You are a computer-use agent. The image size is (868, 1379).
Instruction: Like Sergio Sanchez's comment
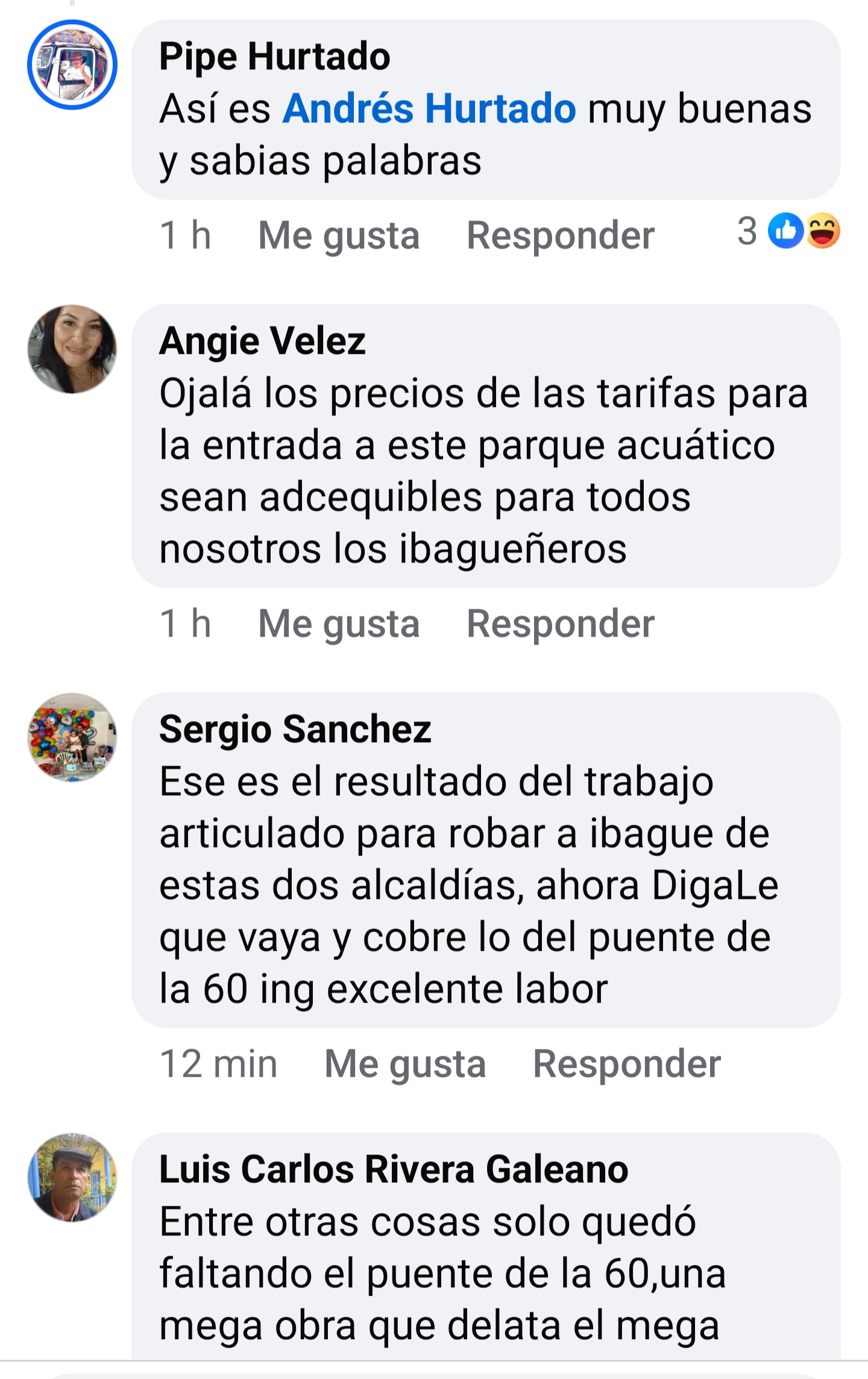(x=404, y=1064)
